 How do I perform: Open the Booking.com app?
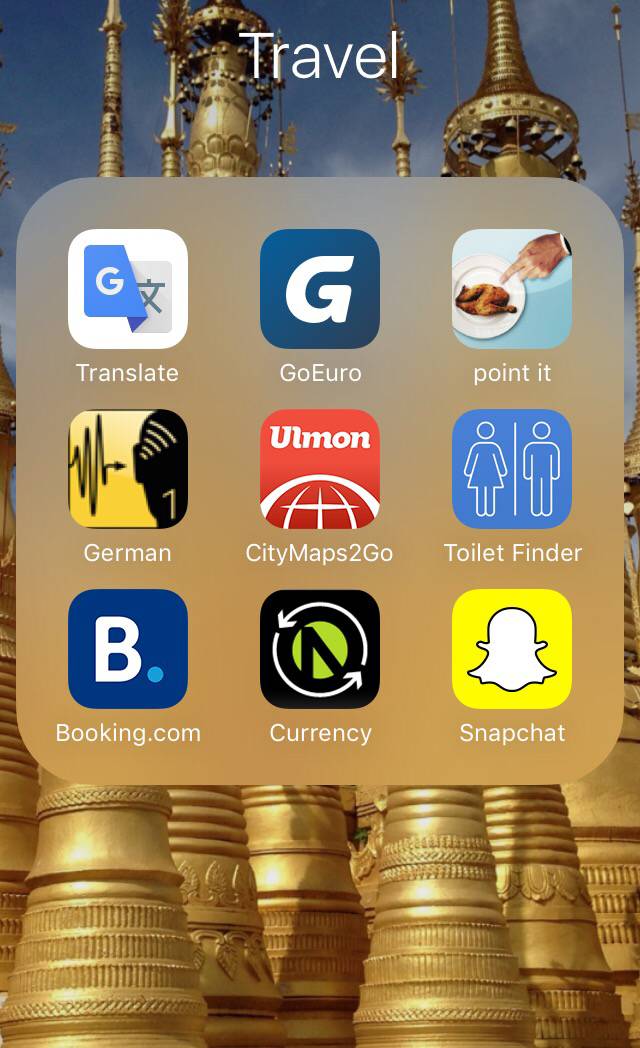tap(128, 649)
